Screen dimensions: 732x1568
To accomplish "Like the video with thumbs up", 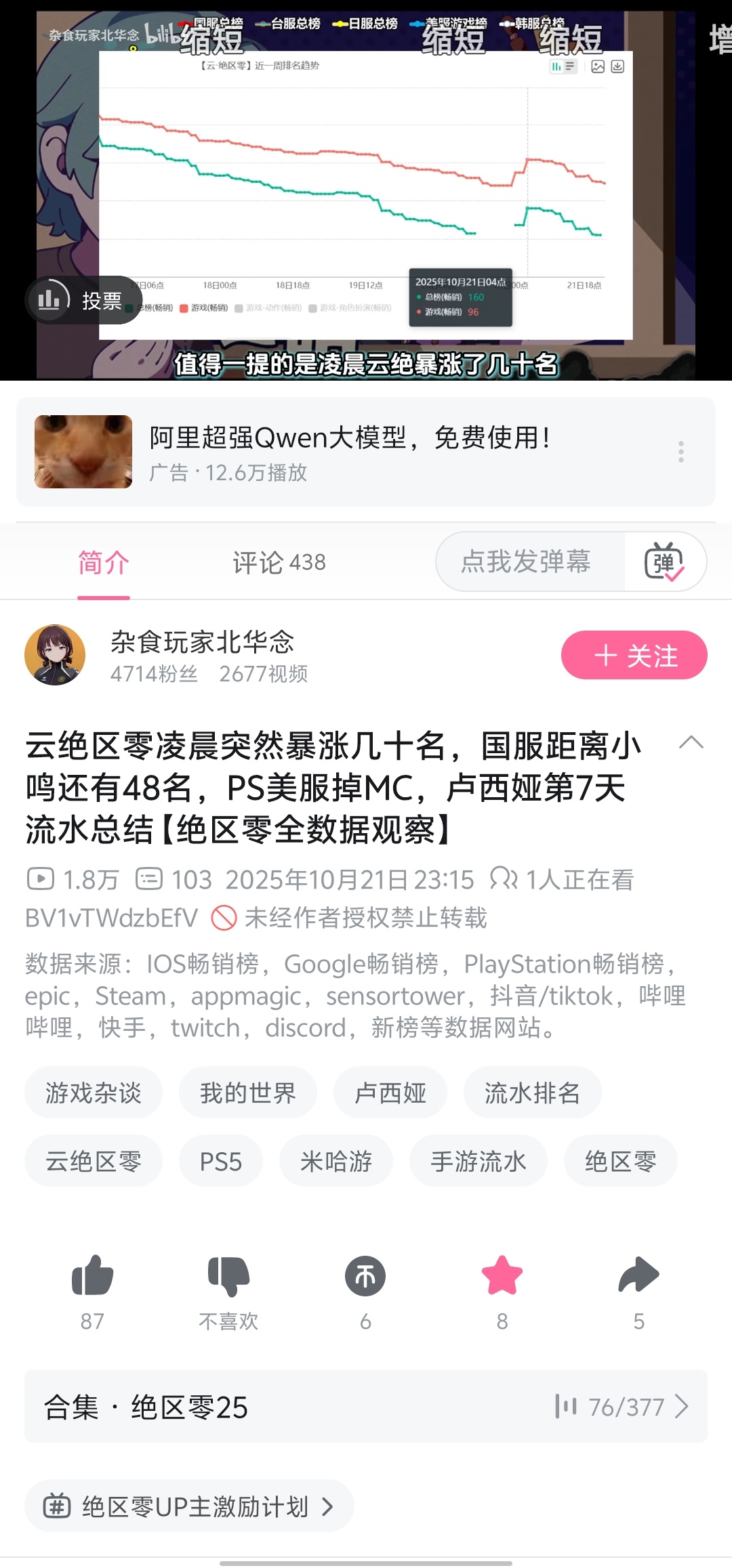I will tap(92, 1276).
